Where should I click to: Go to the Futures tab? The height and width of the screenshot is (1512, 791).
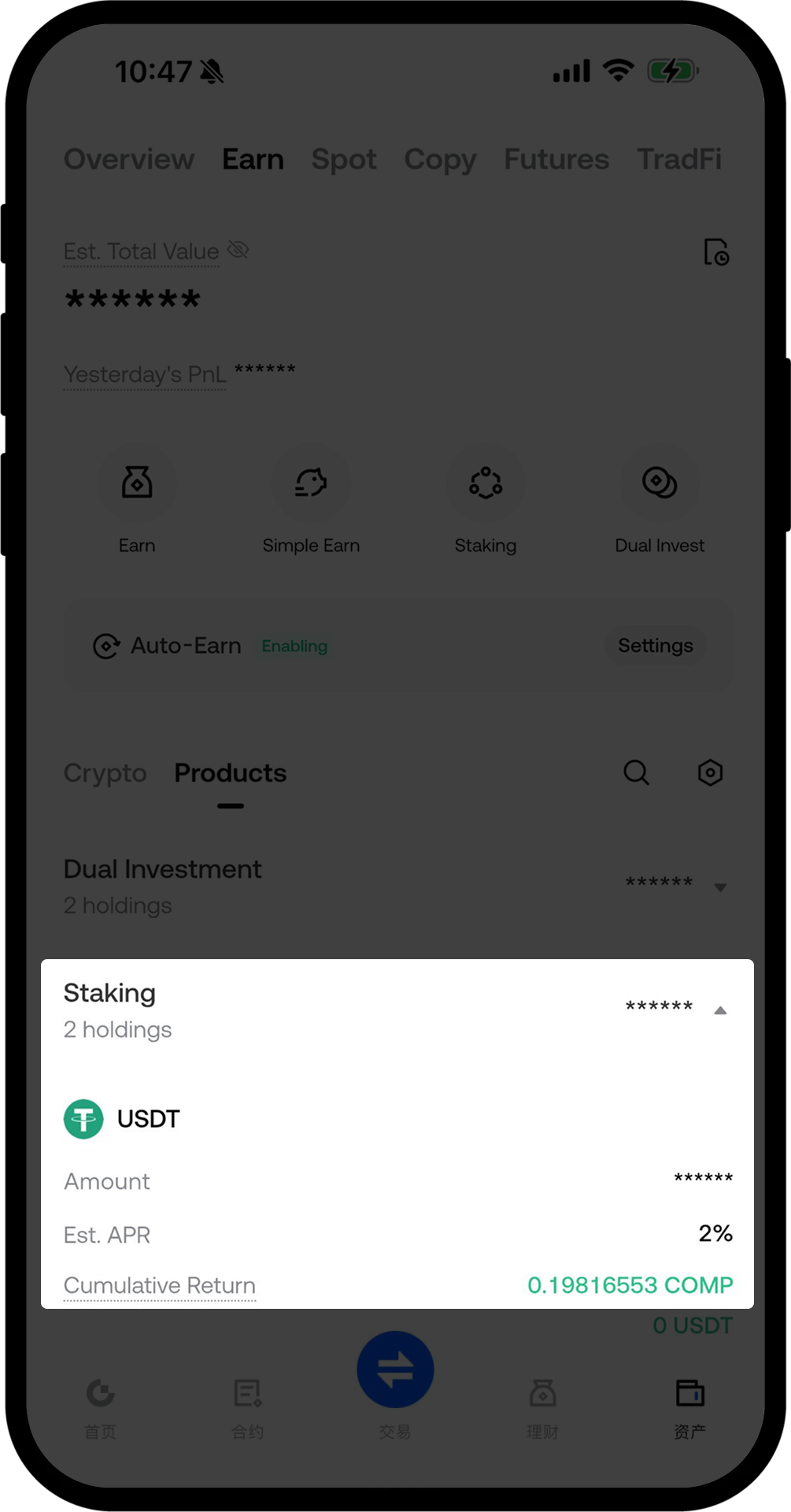[x=556, y=159]
